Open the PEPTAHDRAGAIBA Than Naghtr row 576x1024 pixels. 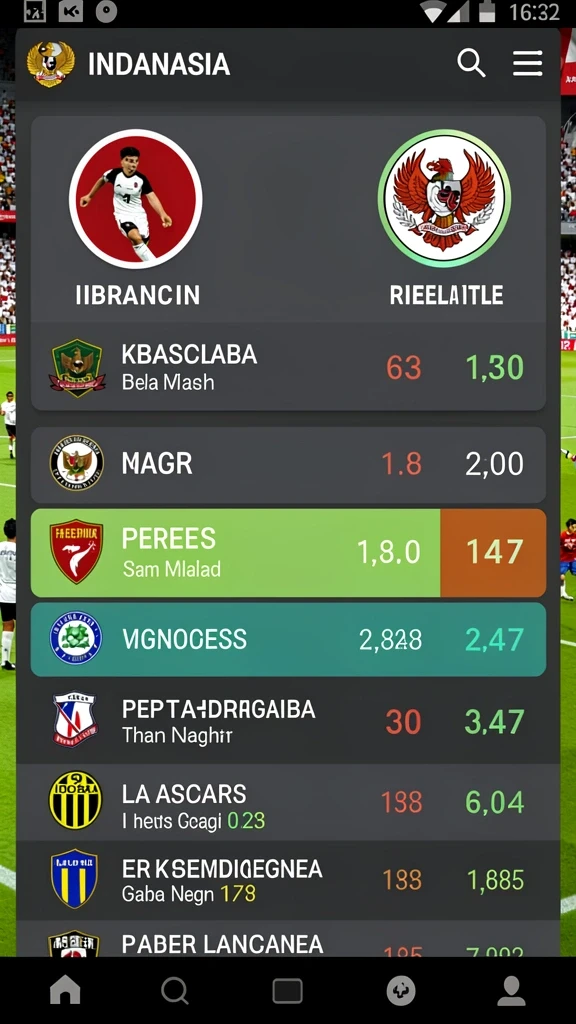point(288,722)
